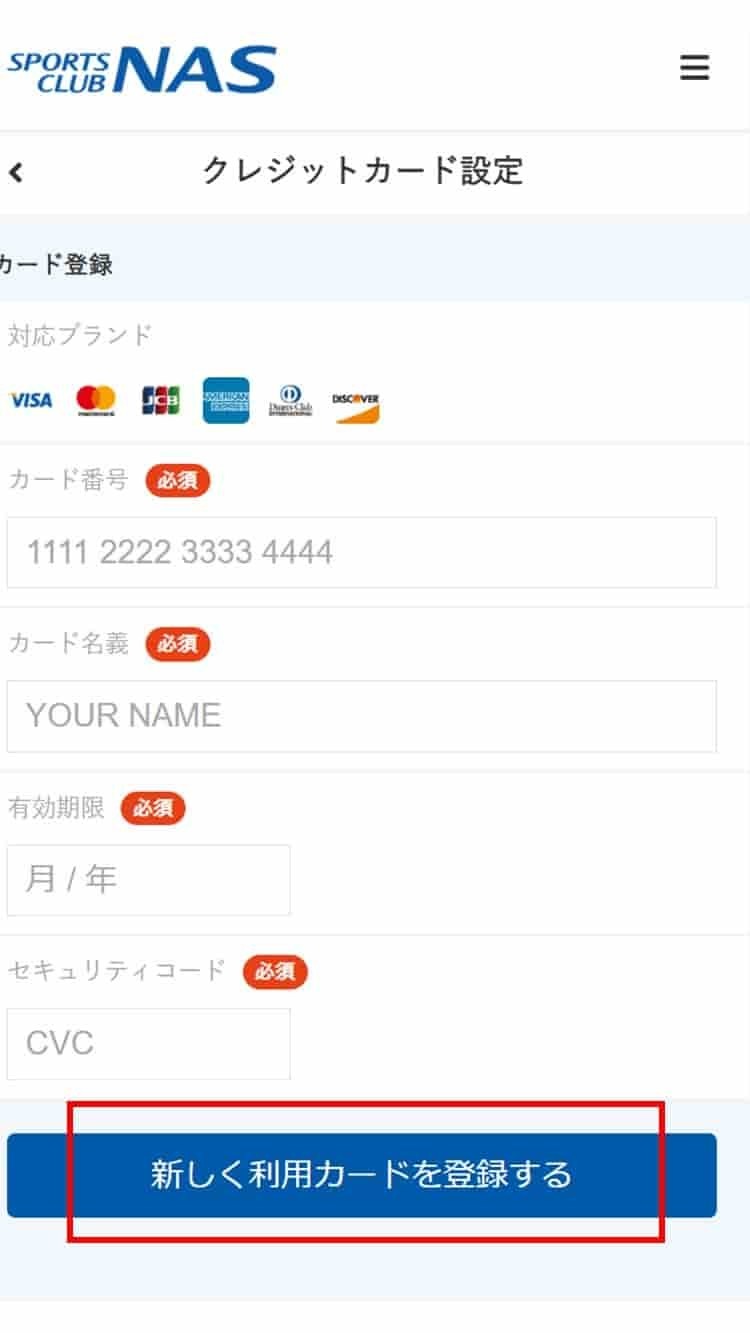Tap the card number field
Viewport: 750px width, 1333px height.
(361, 552)
